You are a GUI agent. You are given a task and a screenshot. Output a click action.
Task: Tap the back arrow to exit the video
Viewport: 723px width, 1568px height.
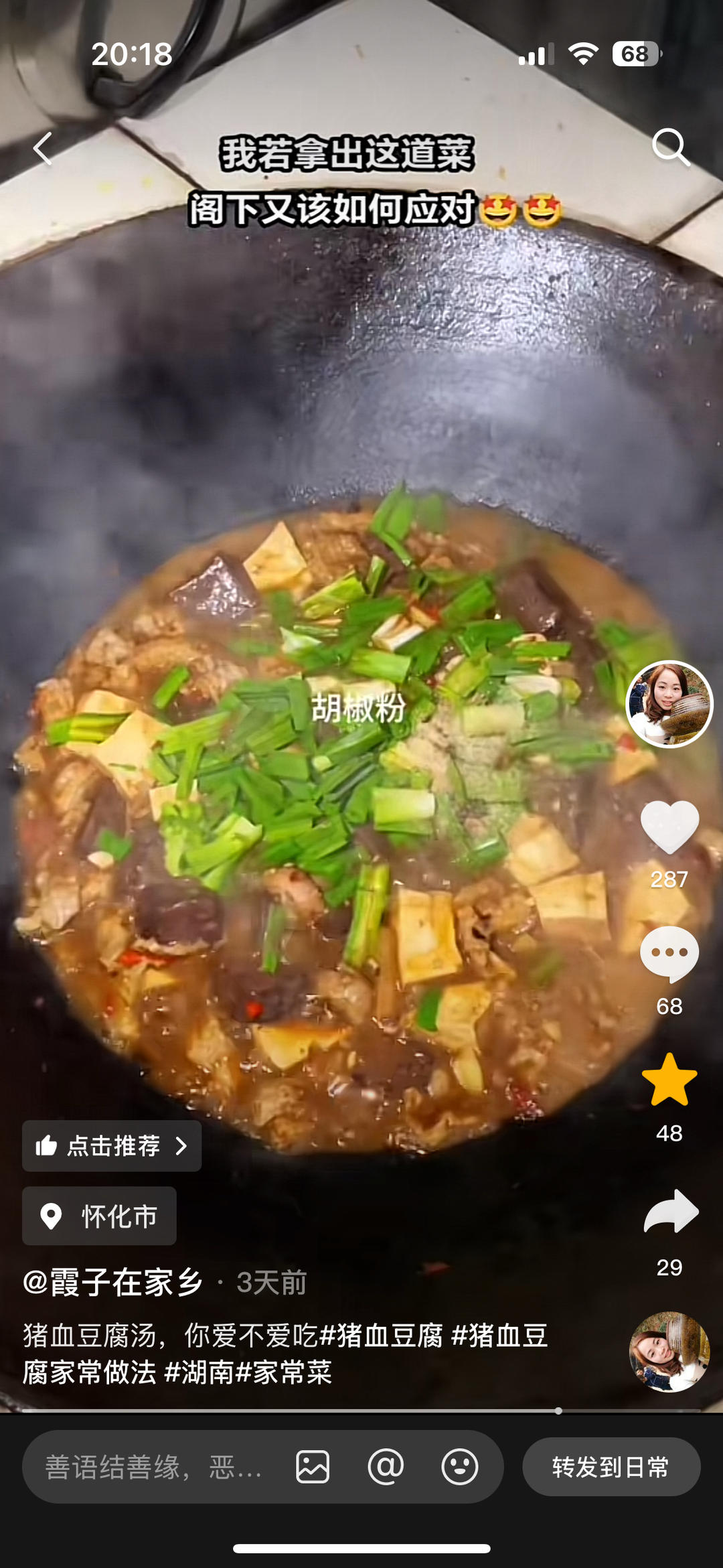pos(42,149)
